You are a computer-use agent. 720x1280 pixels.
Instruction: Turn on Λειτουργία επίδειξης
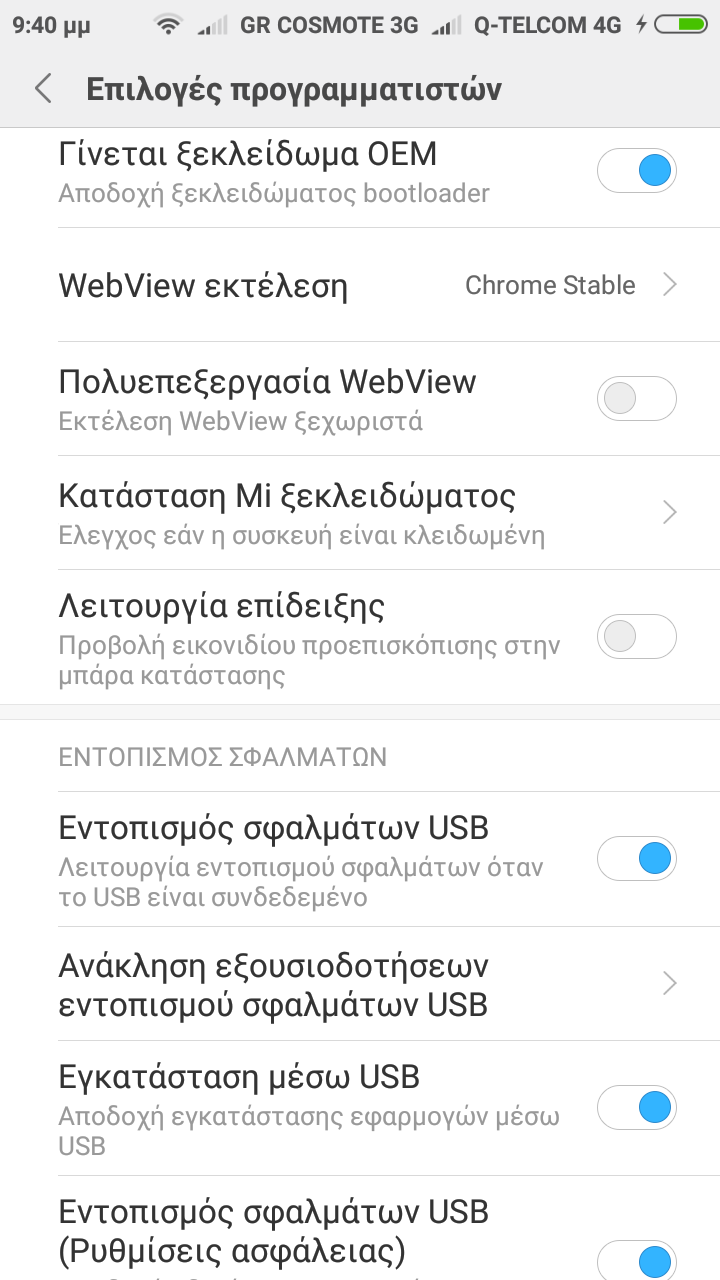click(x=637, y=636)
